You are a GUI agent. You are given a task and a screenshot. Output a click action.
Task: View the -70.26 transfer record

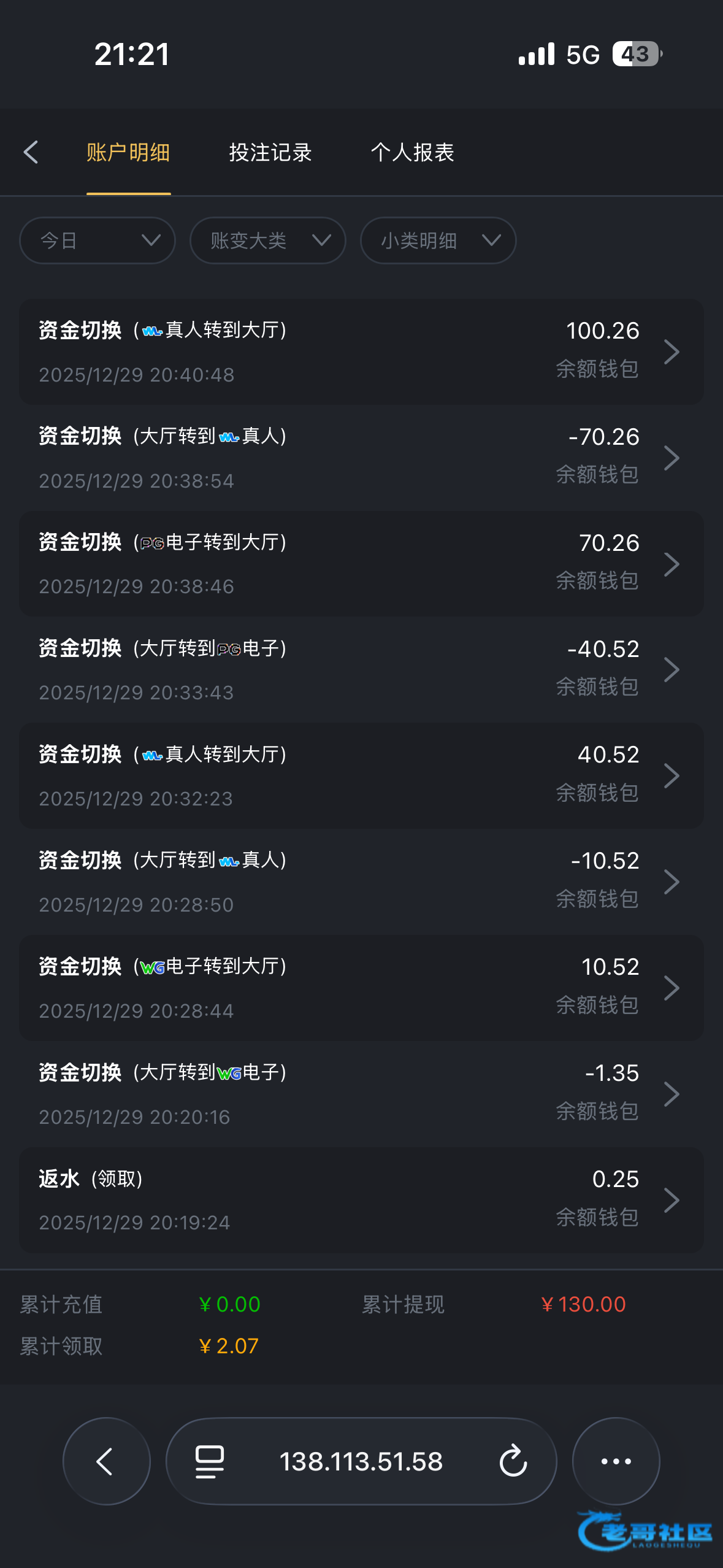361,458
